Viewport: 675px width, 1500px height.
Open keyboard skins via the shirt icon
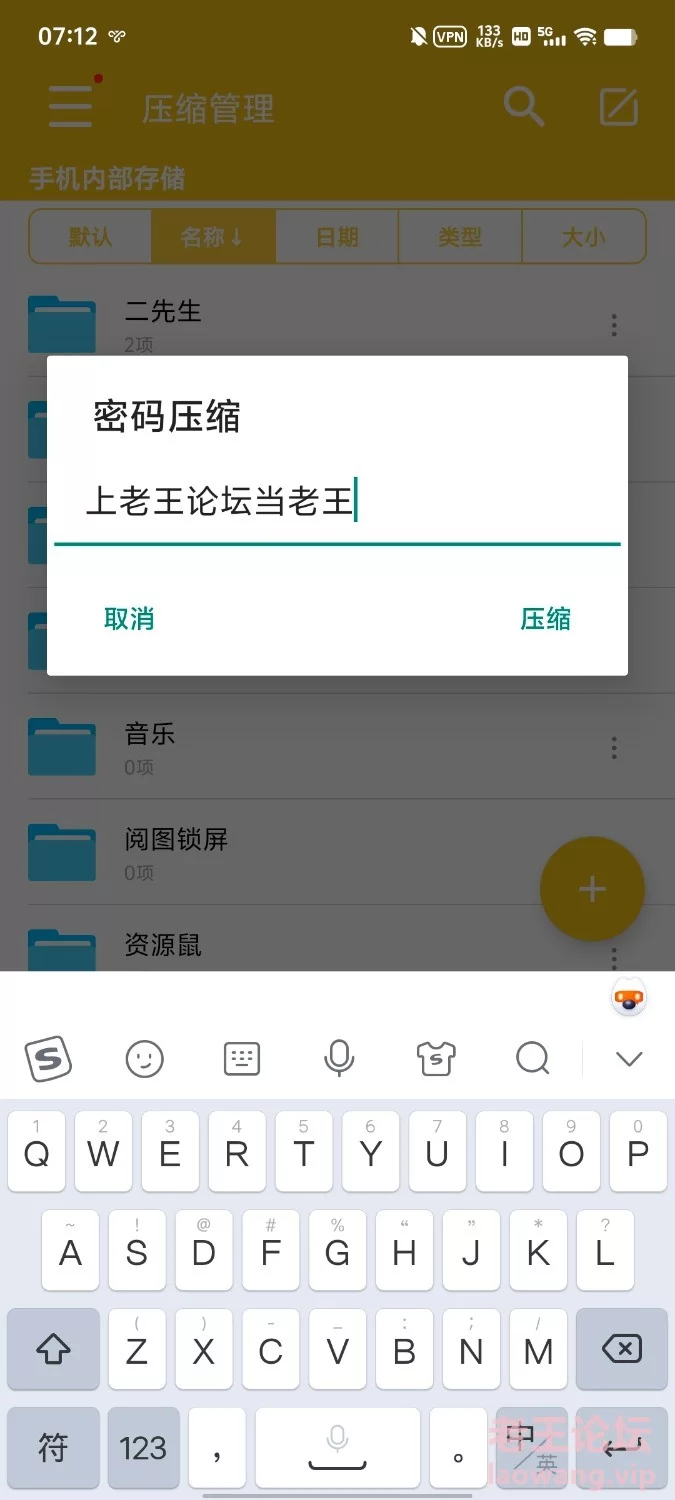pyautogui.click(x=436, y=1059)
